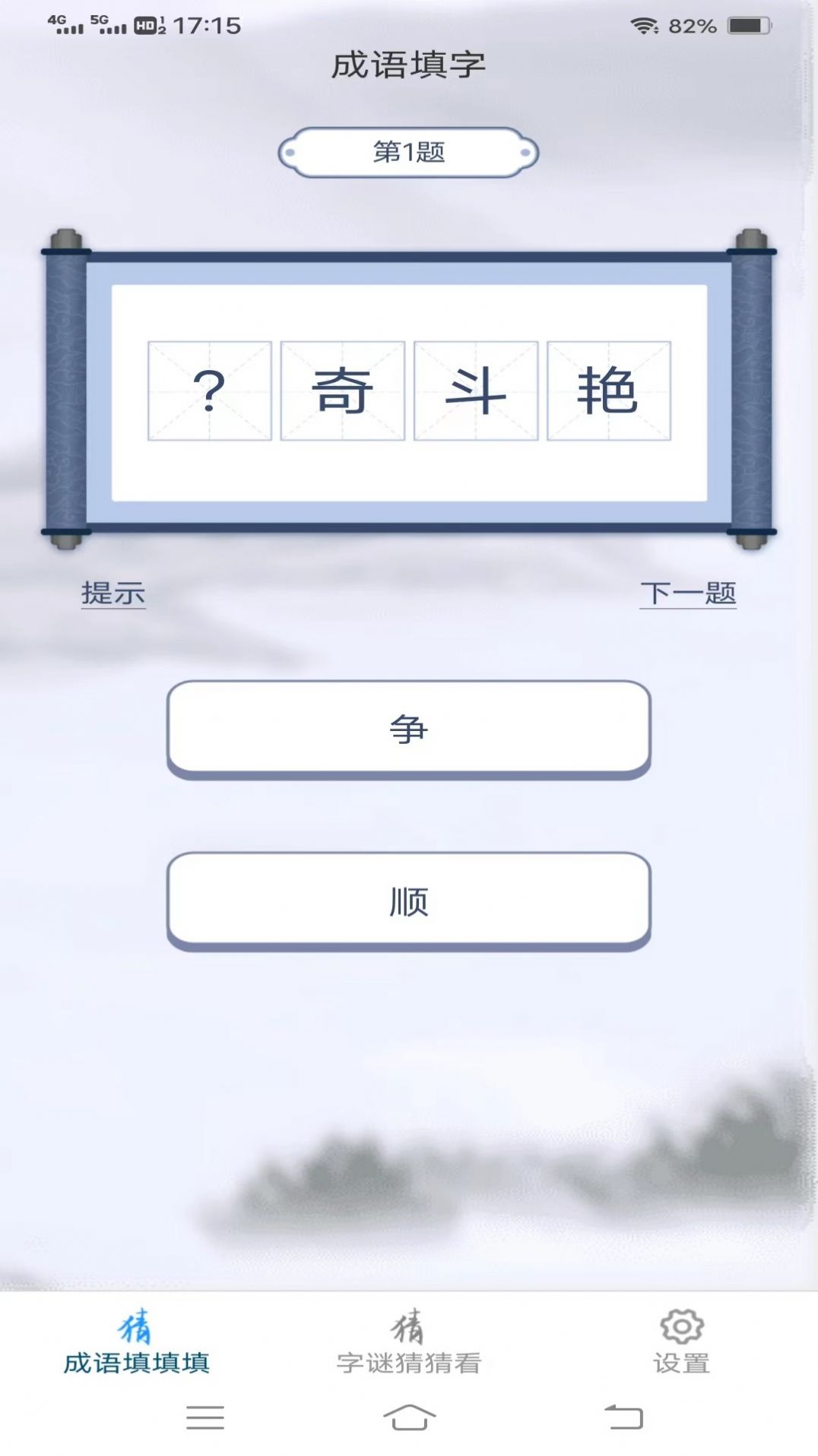Switch to the 成语填填填 tab
Image resolution: width=818 pixels, height=1456 pixels.
point(135,1343)
